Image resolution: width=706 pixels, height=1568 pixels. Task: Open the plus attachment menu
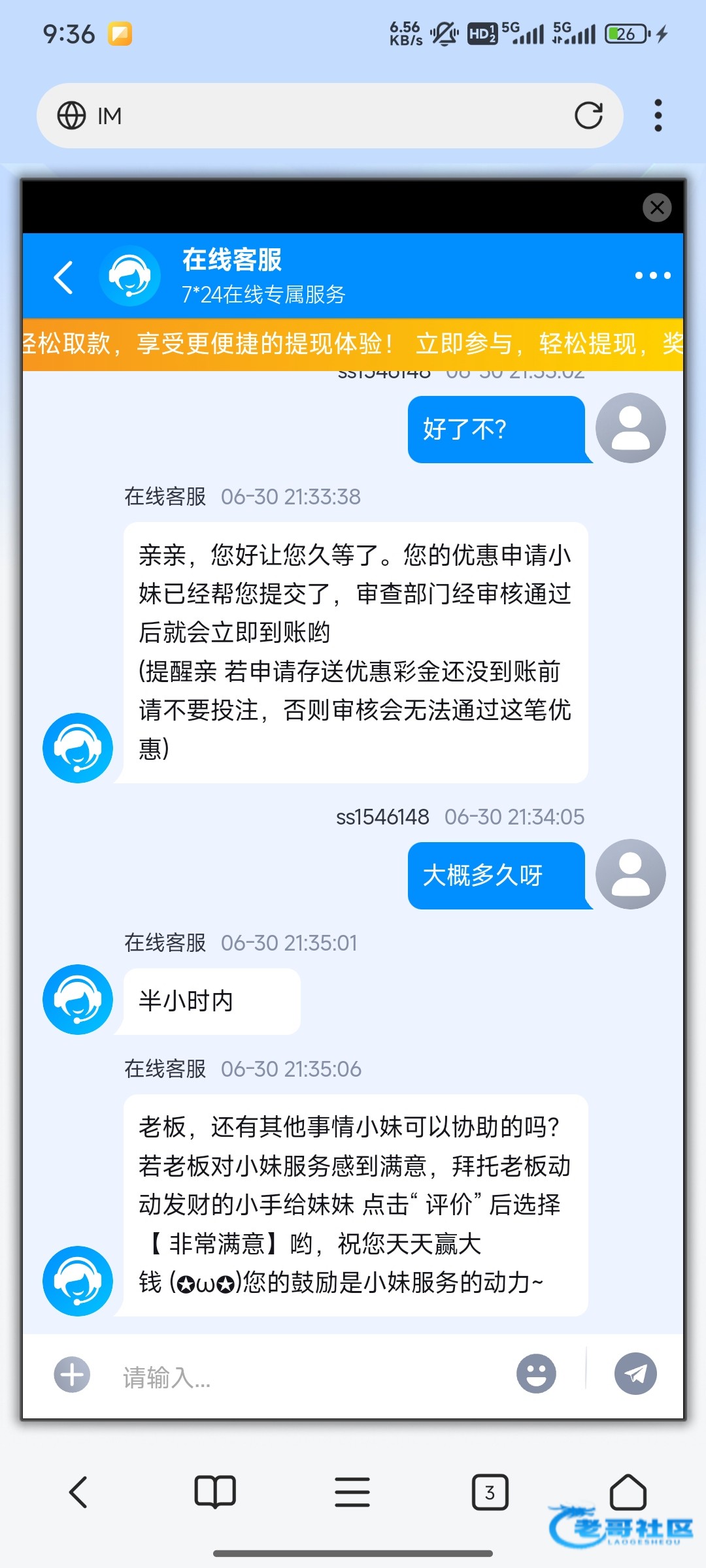click(x=72, y=1375)
